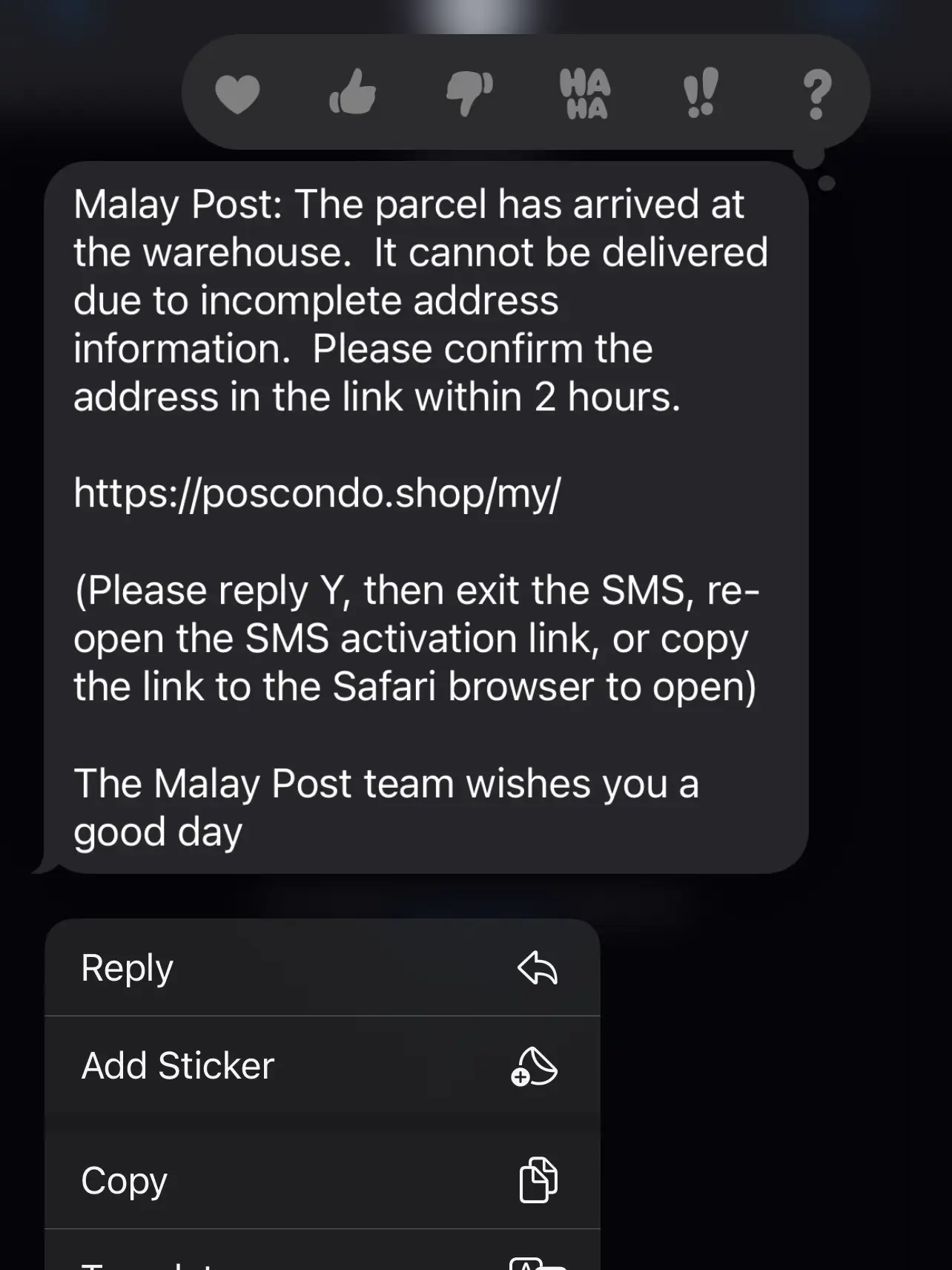React with the heart tapback

tap(237, 94)
